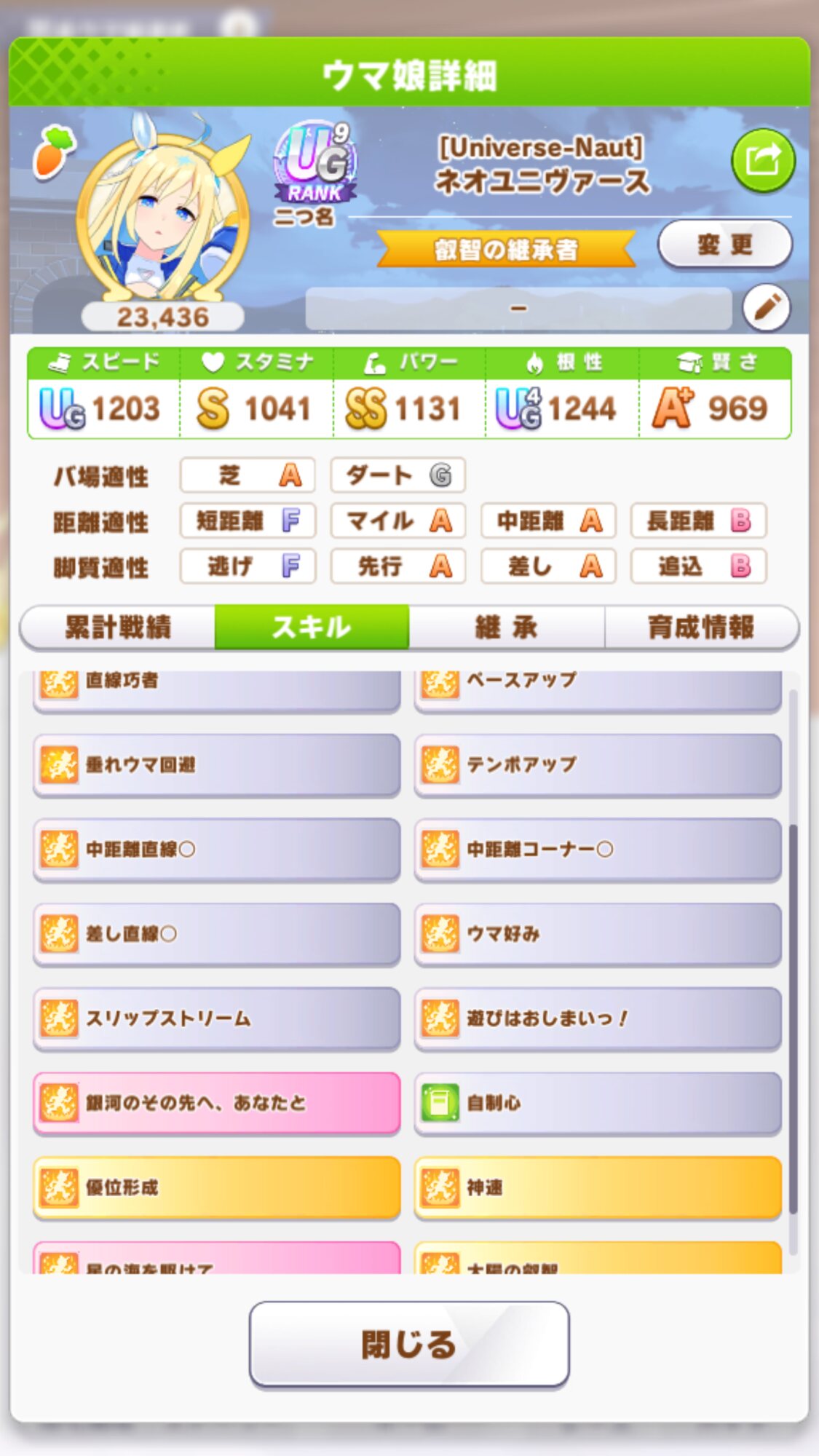Open the スリップストリーム skill
819x1456 pixels.
pos(216,1018)
